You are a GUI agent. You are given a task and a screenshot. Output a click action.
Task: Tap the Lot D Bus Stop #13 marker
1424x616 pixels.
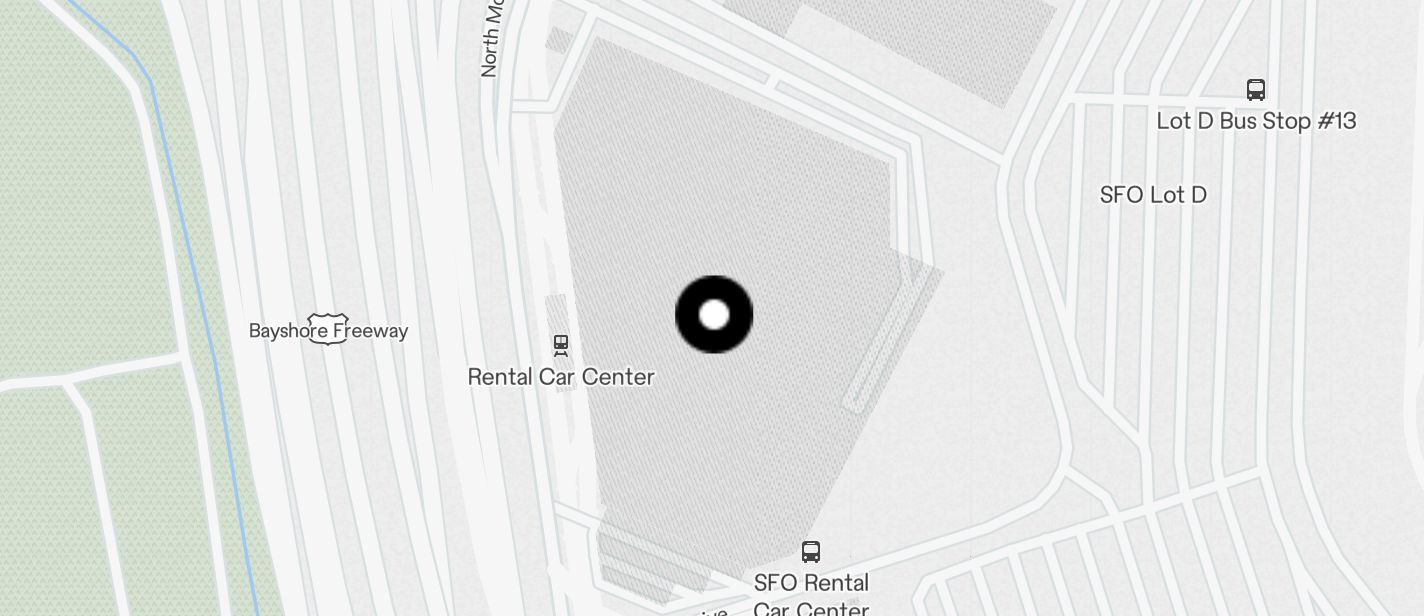tap(1256, 90)
